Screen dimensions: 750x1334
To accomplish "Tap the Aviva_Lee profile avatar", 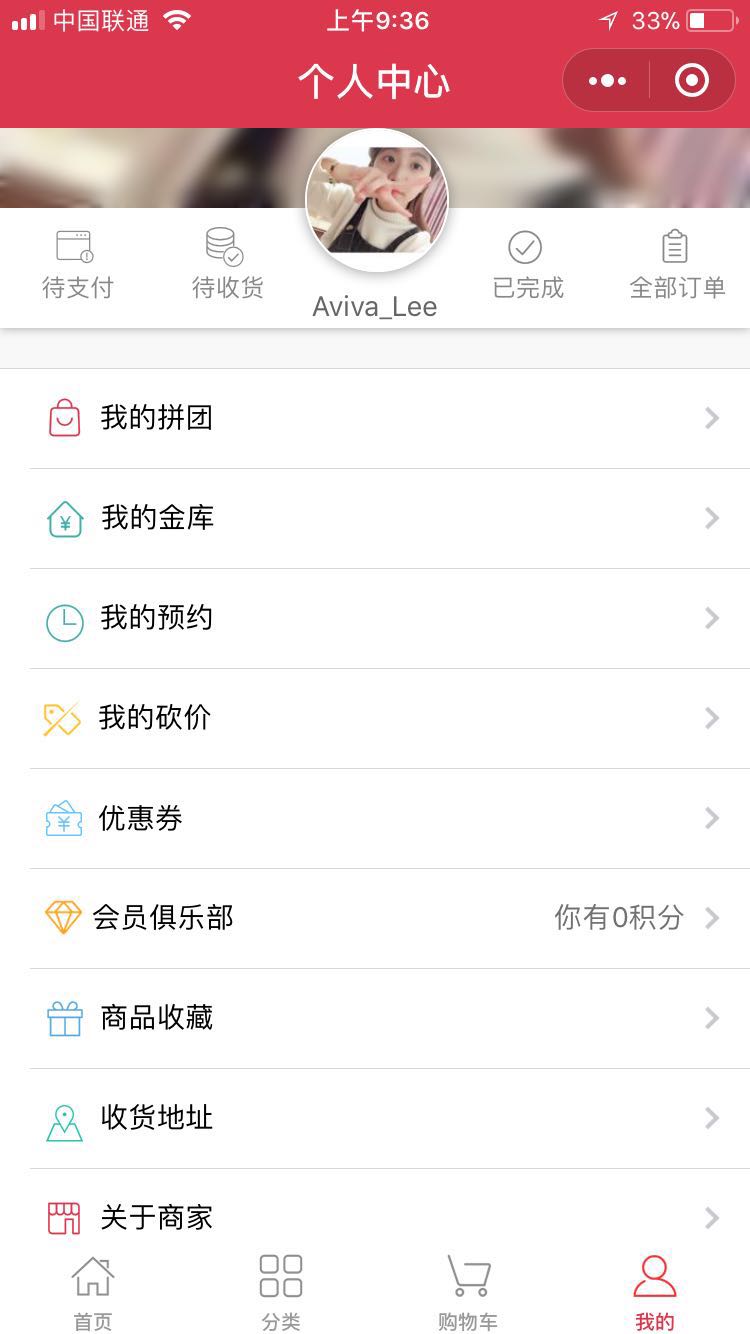I will tap(377, 200).
